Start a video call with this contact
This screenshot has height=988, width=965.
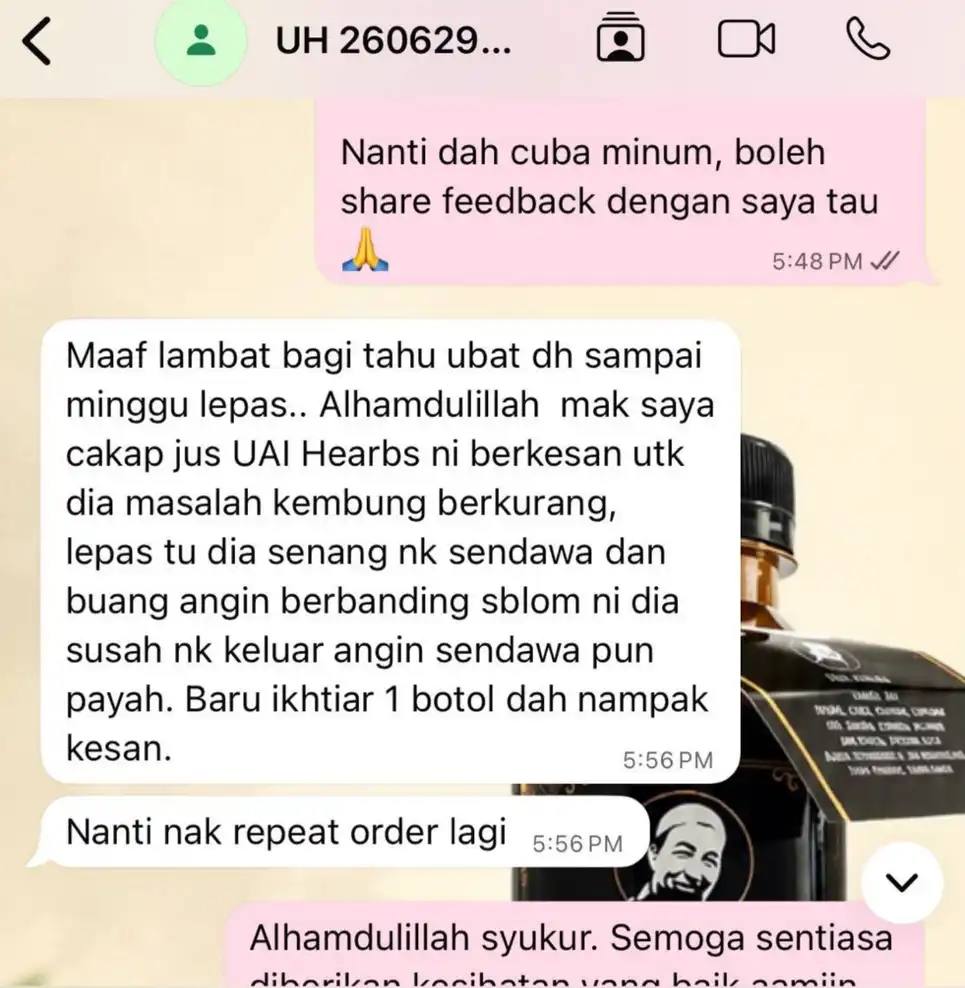pos(746,40)
